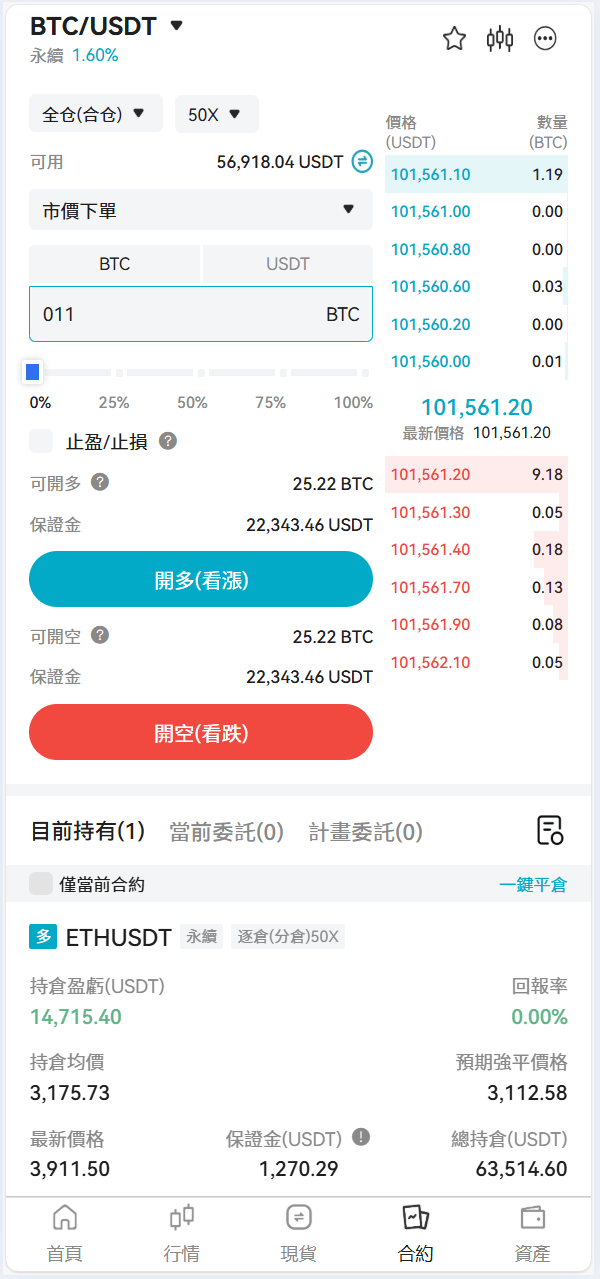
Task: Open the order history icon
Action: click(550, 830)
